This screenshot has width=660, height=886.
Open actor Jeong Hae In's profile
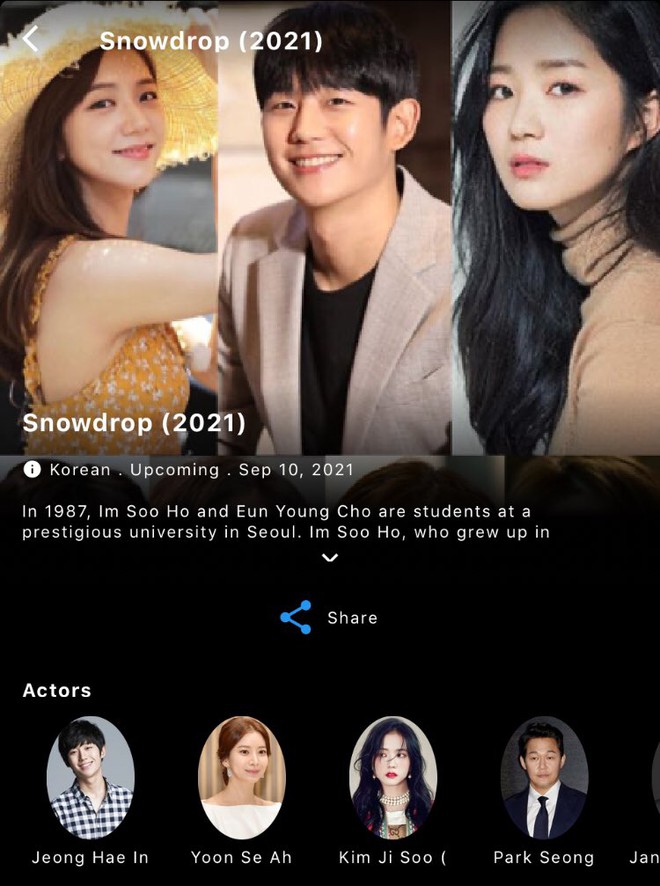pyautogui.click(x=90, y=777)
